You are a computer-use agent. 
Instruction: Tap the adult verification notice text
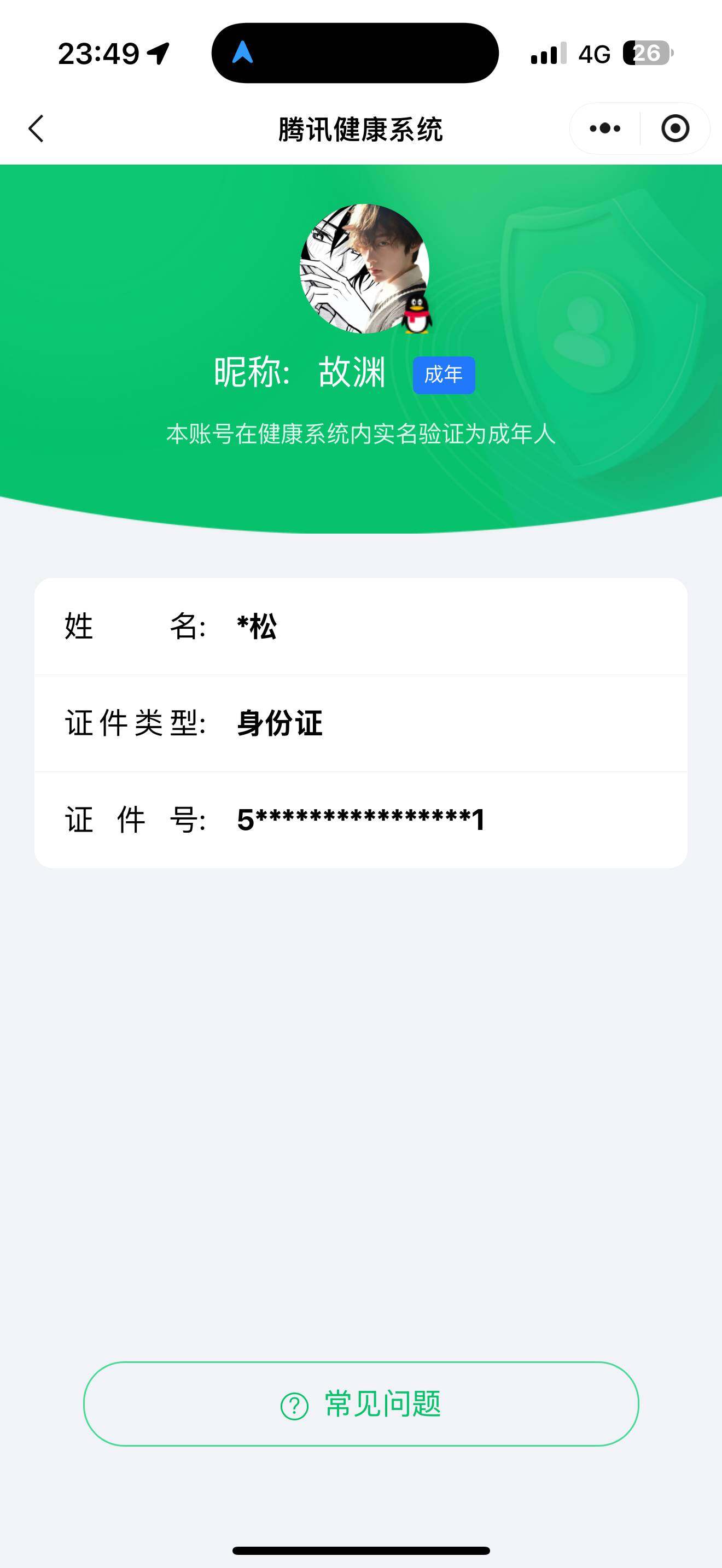pos(361,434)
